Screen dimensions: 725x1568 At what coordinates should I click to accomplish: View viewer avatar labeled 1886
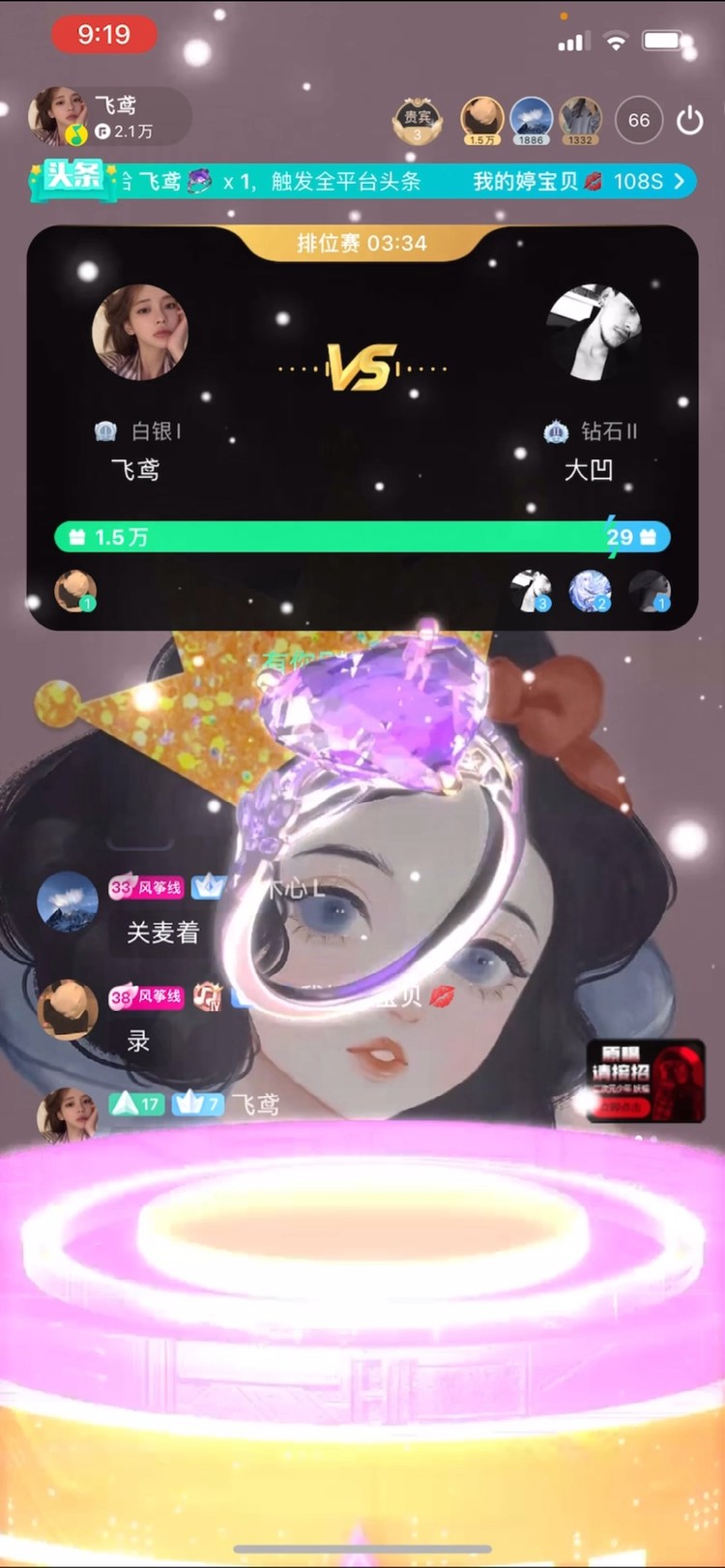coord(531,120)
